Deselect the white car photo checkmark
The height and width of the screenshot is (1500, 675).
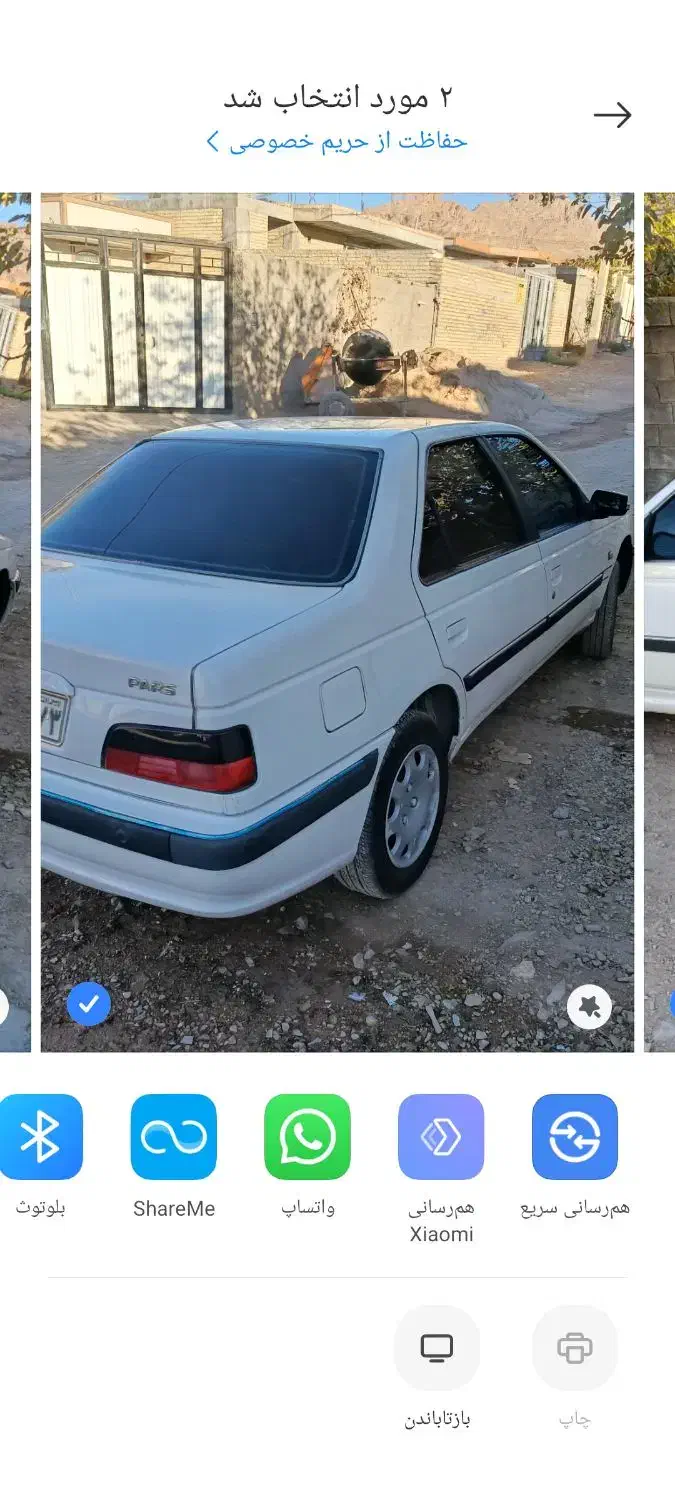(x=89, y=1004)
